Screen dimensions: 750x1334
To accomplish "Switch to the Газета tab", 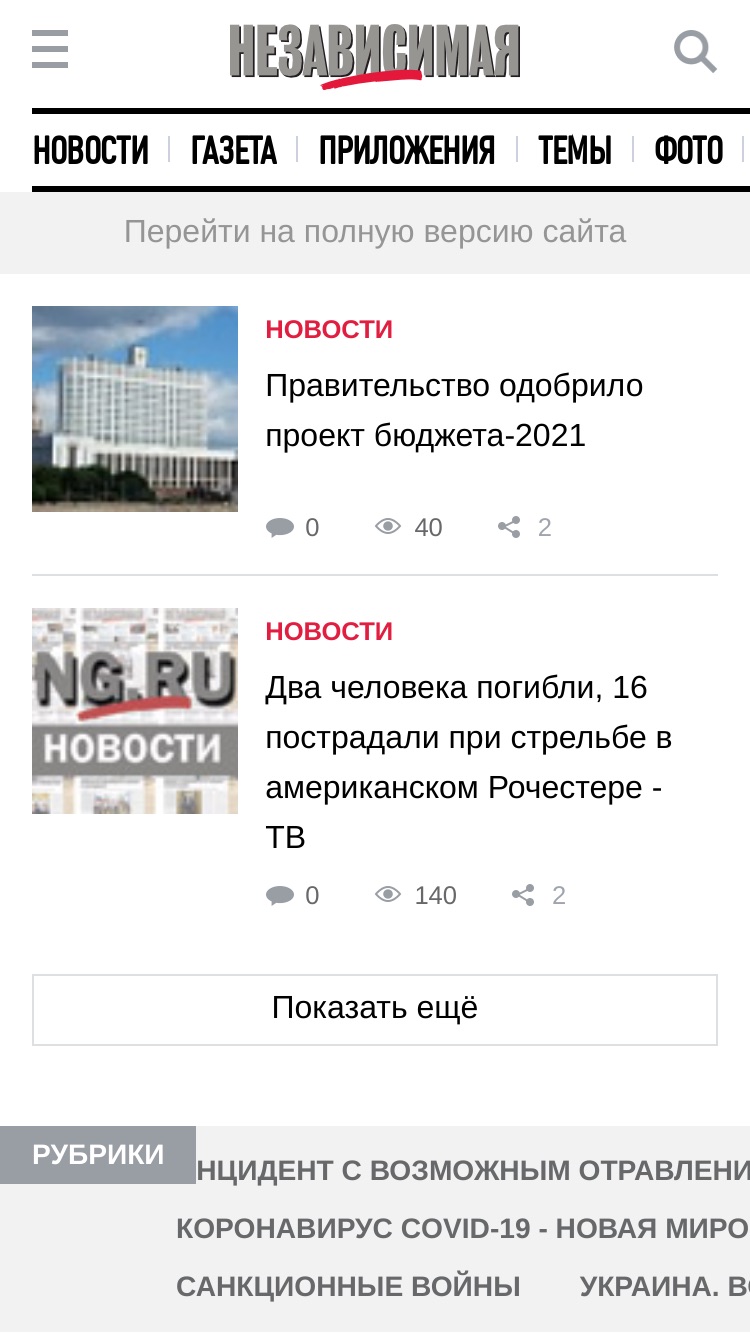I will click(234, 151).
